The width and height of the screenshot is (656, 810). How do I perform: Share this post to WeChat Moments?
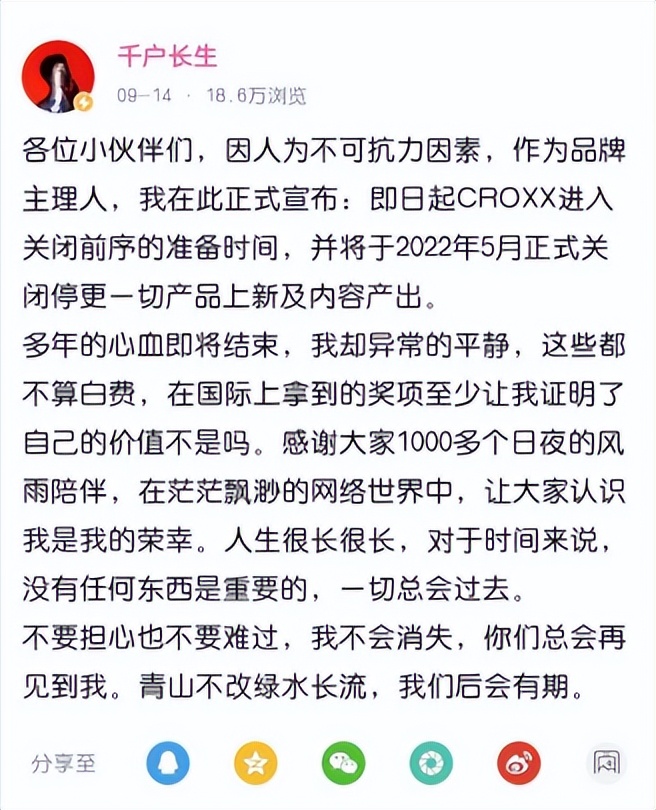[x=431, y=765]
